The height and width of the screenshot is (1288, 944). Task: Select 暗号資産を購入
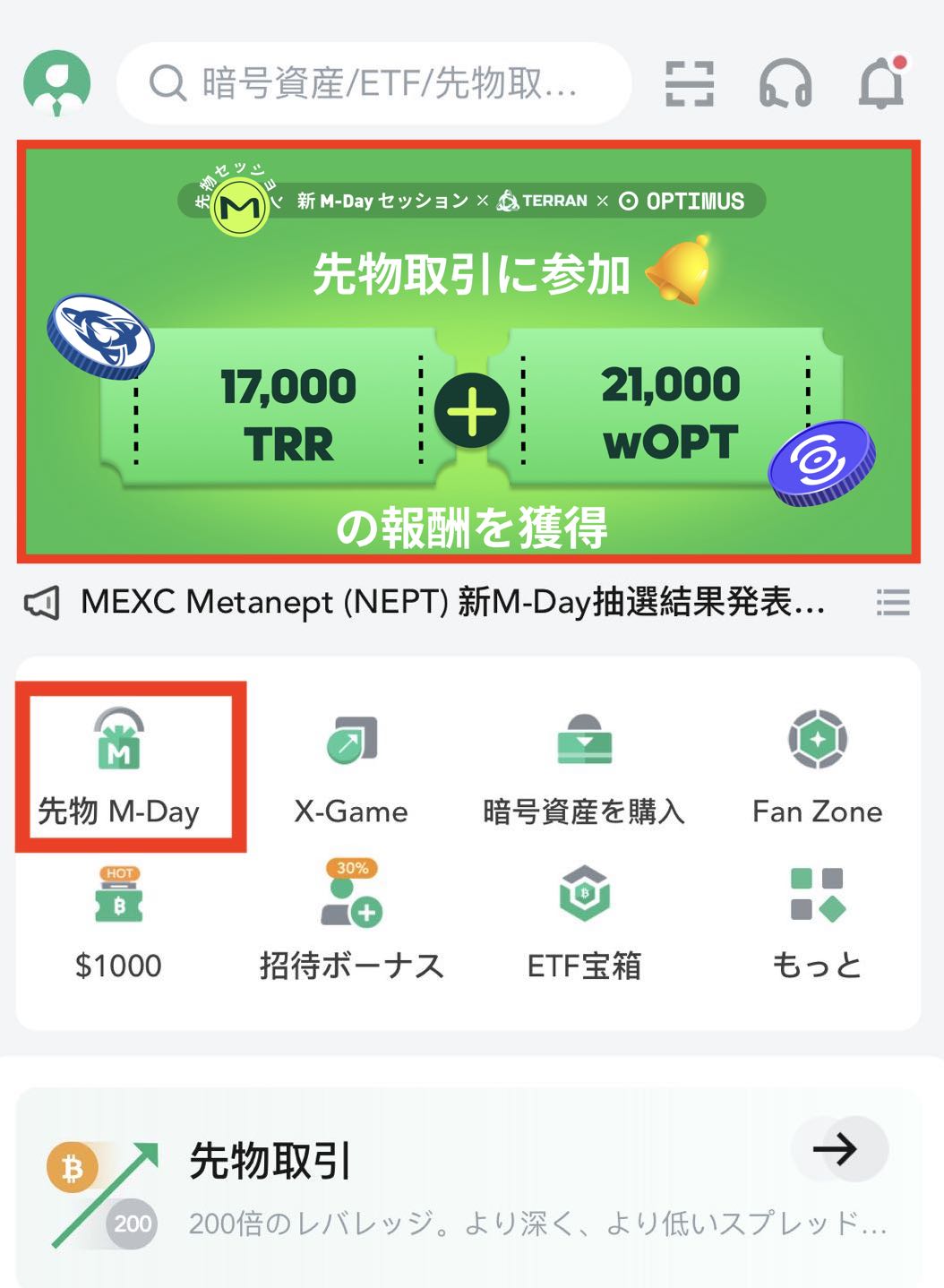tap(584, 766)
